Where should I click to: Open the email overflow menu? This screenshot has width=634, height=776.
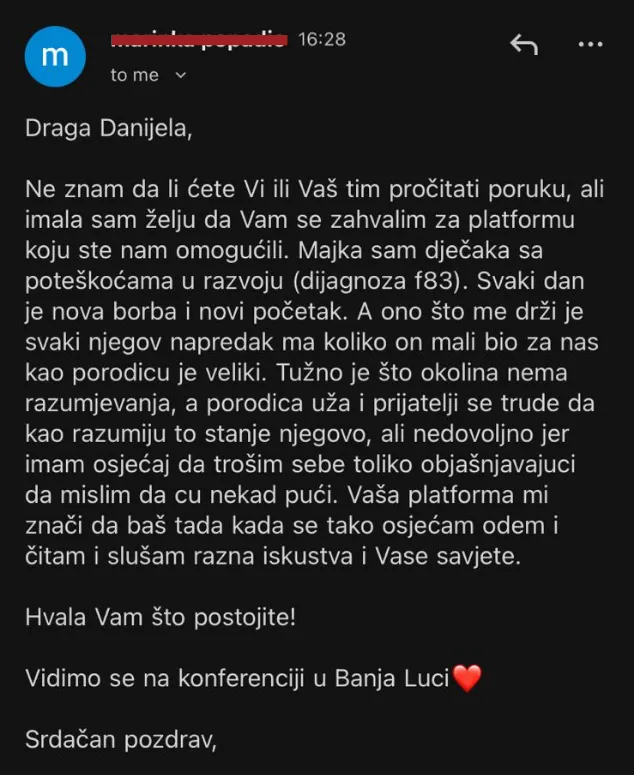pos(591,44)
